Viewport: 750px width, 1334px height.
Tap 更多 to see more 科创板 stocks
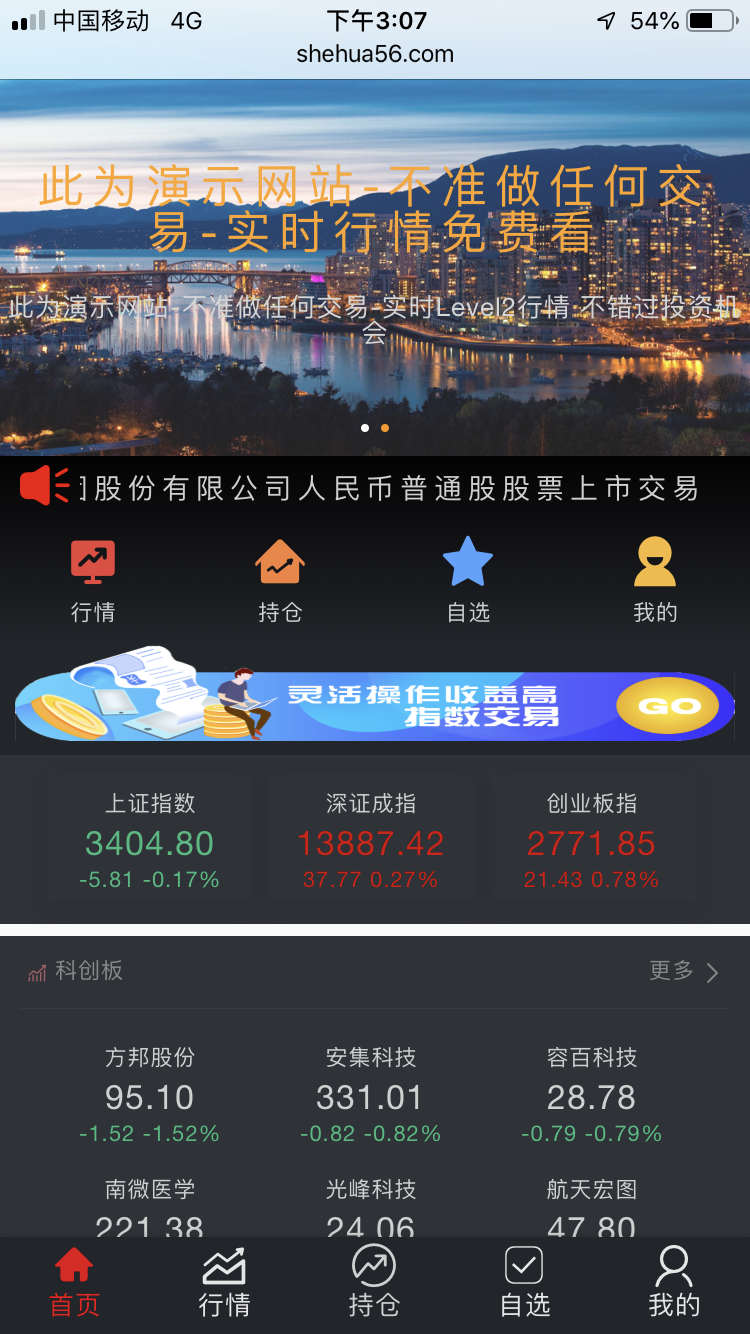click(x=684, y=971)
